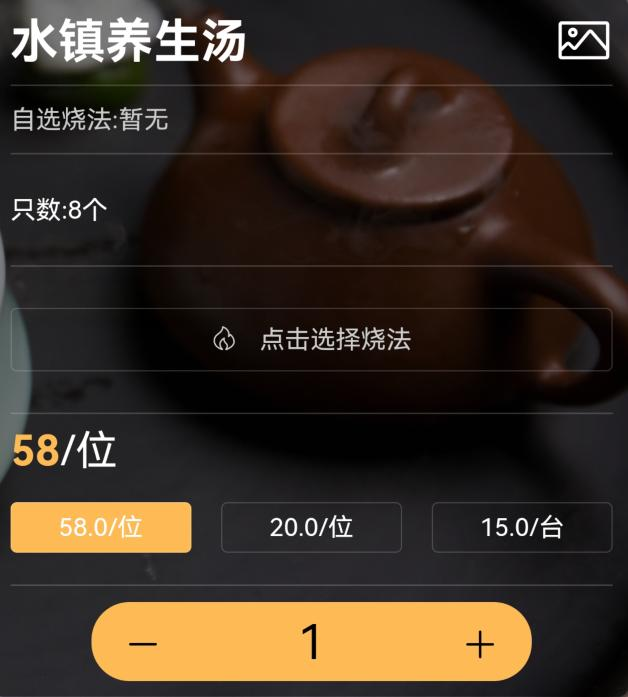The height and width of the screenshot is (697, 628).
Task: Tap 点击选择烧法 to choose cooking method
Action: (311, 339)
